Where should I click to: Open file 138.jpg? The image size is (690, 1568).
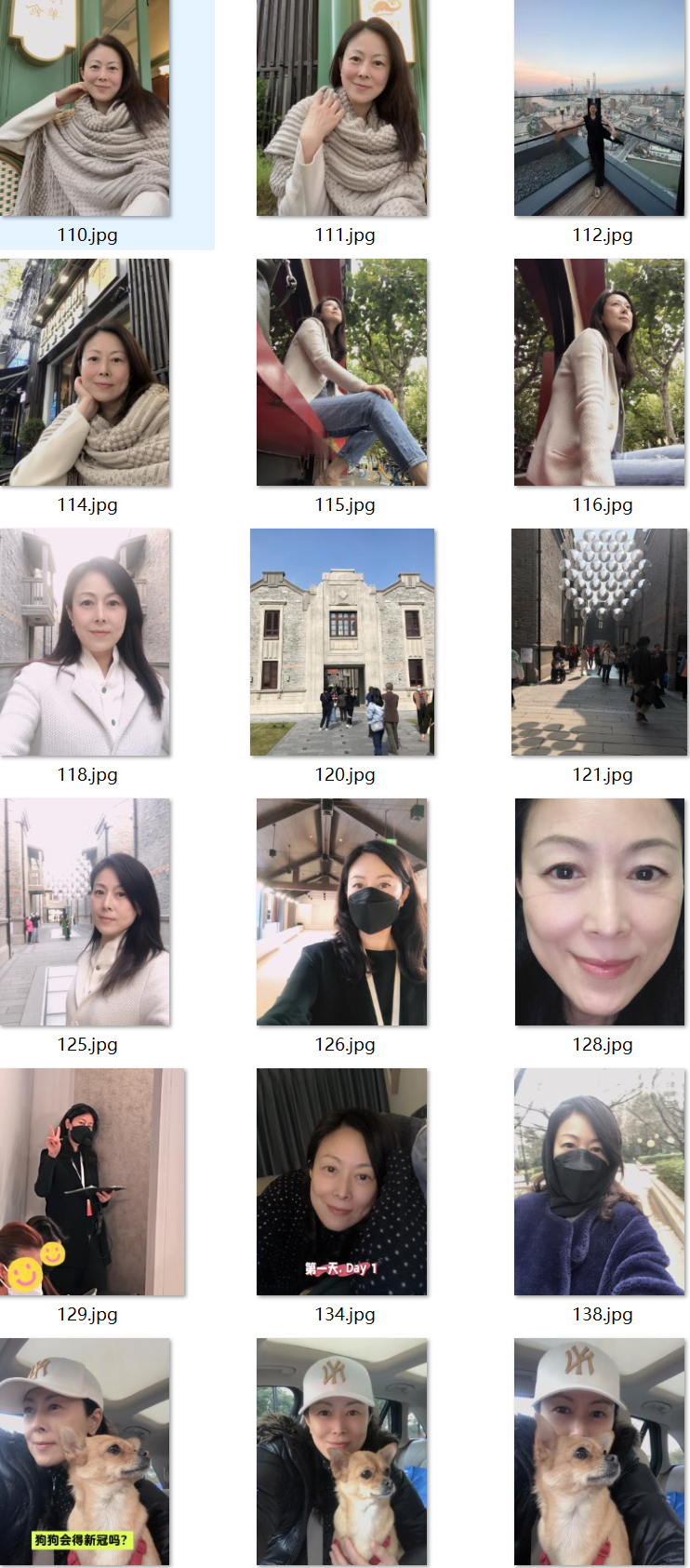pos(600,1182)
